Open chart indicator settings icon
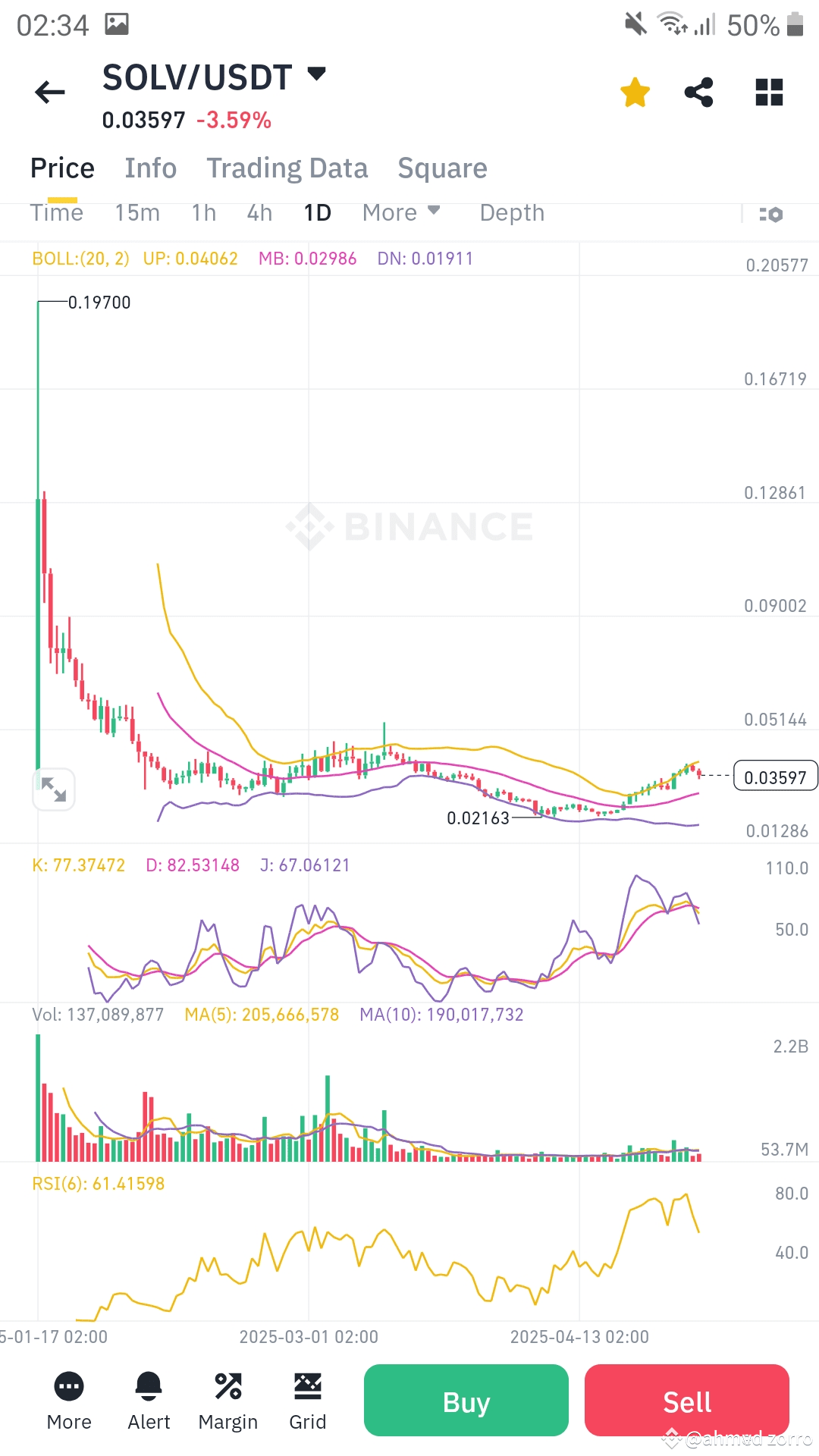Screen dimensions: 819x1456 tap(772, 215)
